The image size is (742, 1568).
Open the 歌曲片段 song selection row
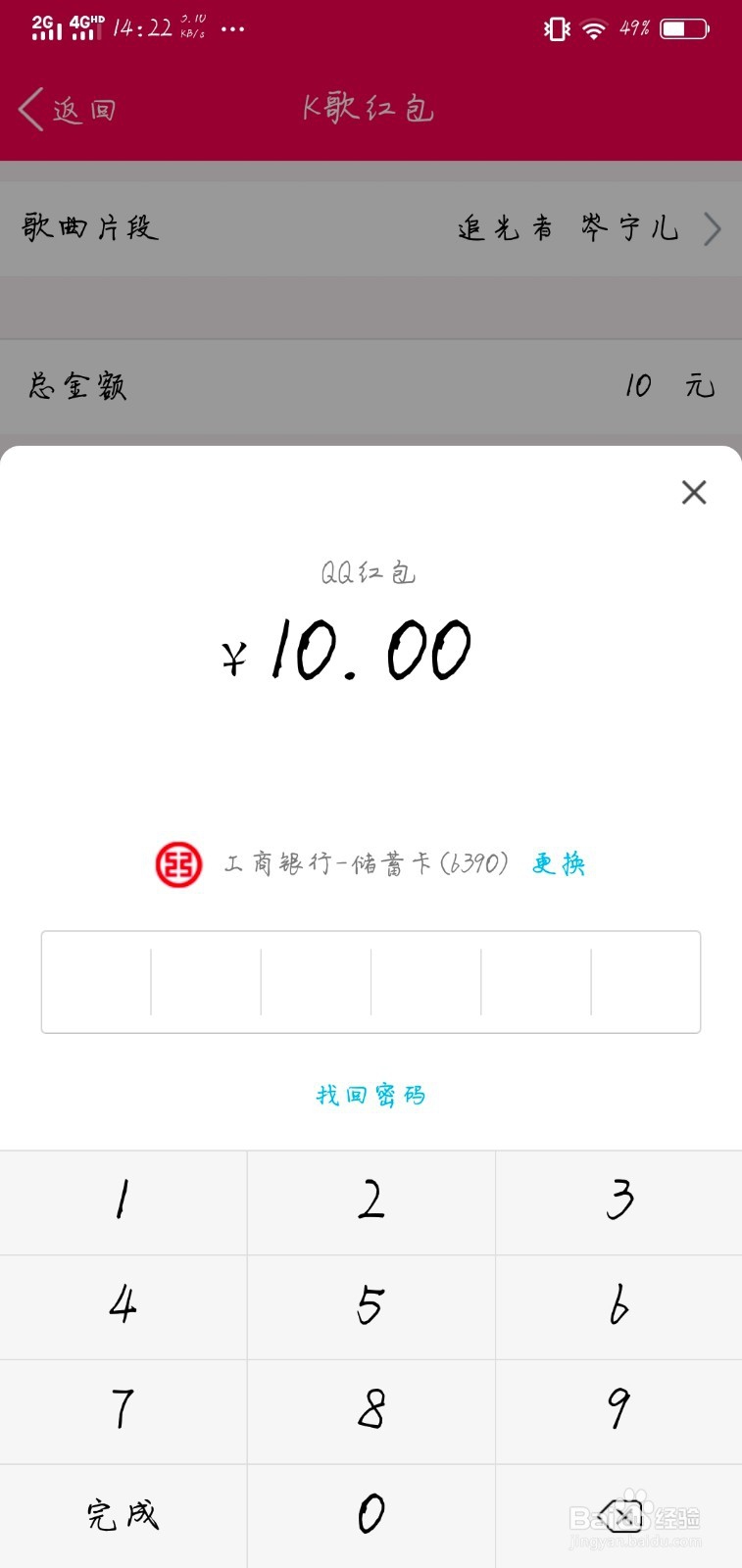coord(371,228)
